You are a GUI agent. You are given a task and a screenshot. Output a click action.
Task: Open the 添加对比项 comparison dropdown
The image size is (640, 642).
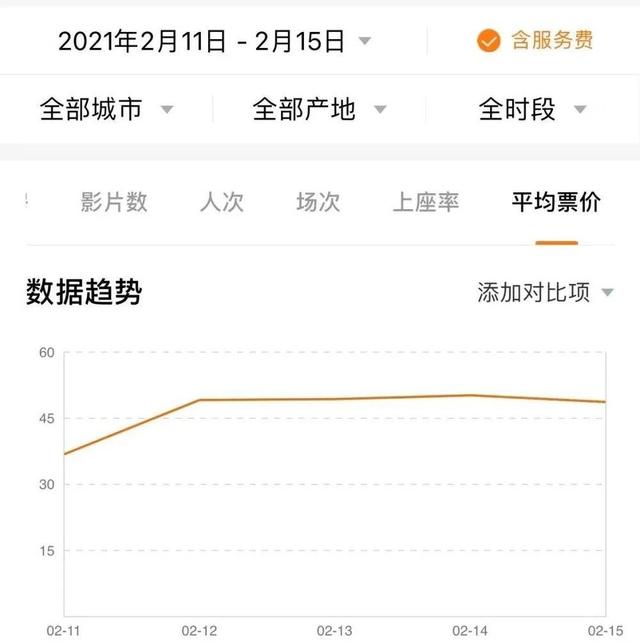pos(545,292)
